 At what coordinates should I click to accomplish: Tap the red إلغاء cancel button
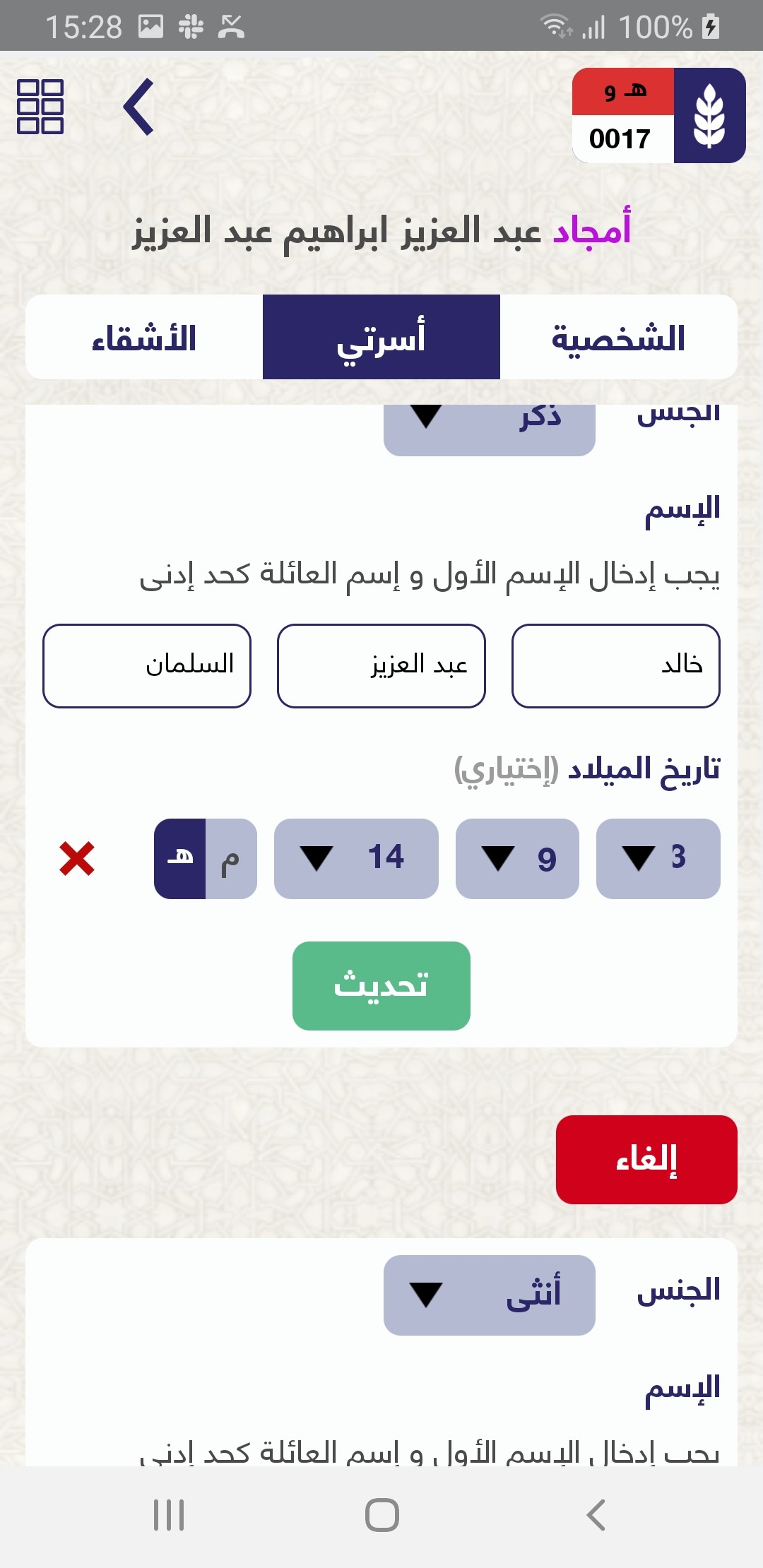[646, 1160]
